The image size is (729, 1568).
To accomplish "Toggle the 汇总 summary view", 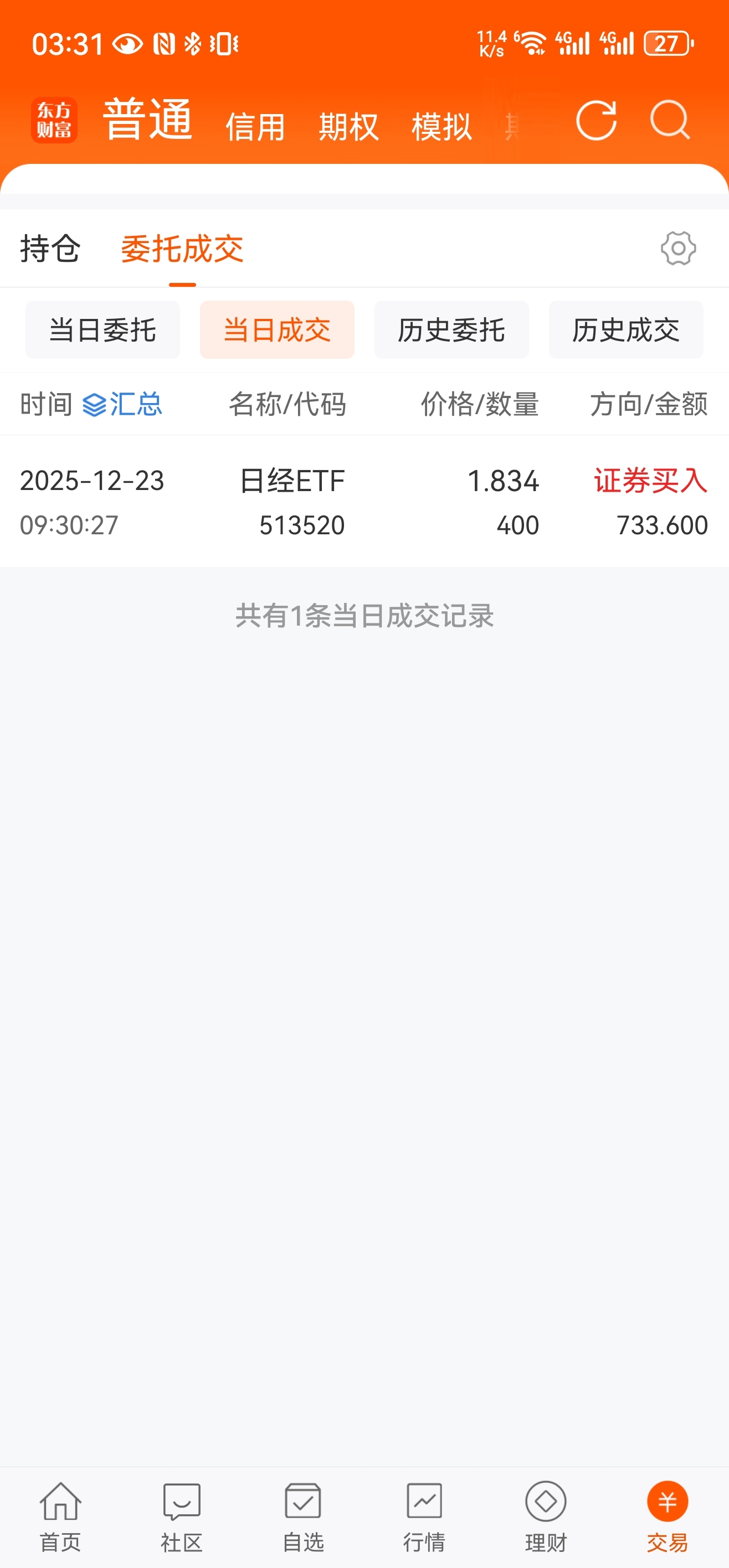I will pos(122,404).
